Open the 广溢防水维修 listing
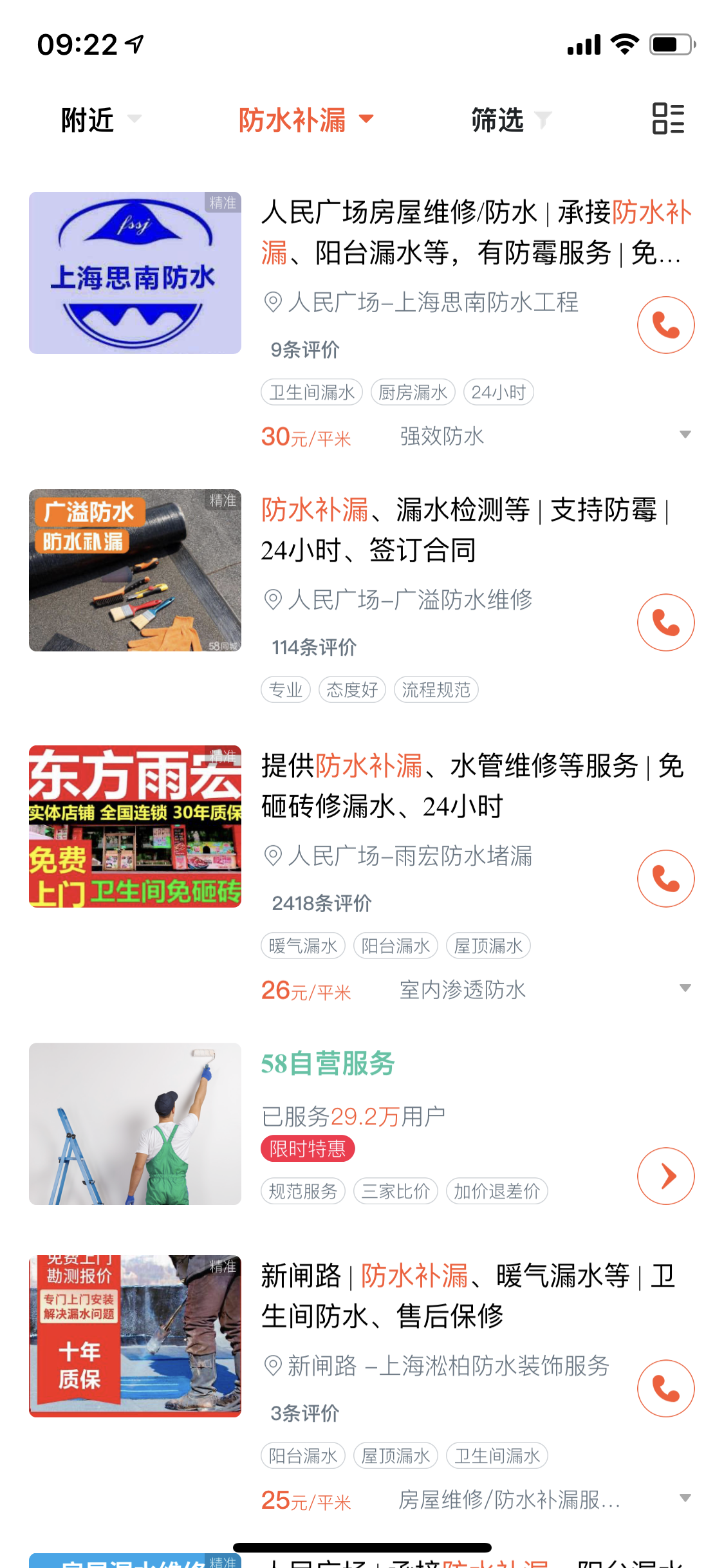The height and width of the screenshot is (1568, 724). [463, 530]
